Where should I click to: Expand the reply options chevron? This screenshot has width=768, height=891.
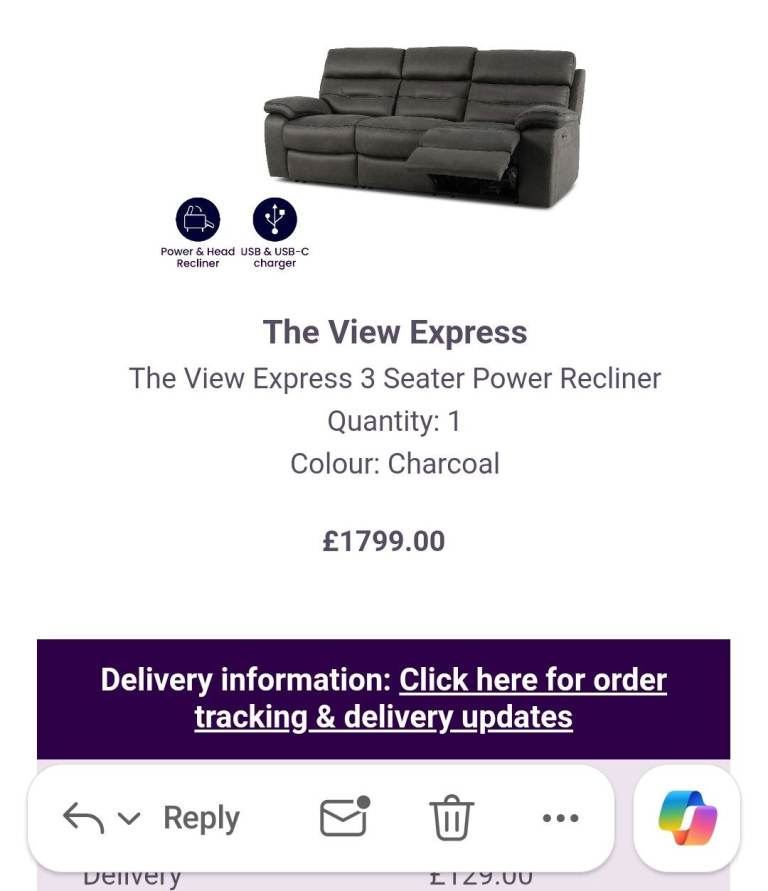(x=129, y=819)
